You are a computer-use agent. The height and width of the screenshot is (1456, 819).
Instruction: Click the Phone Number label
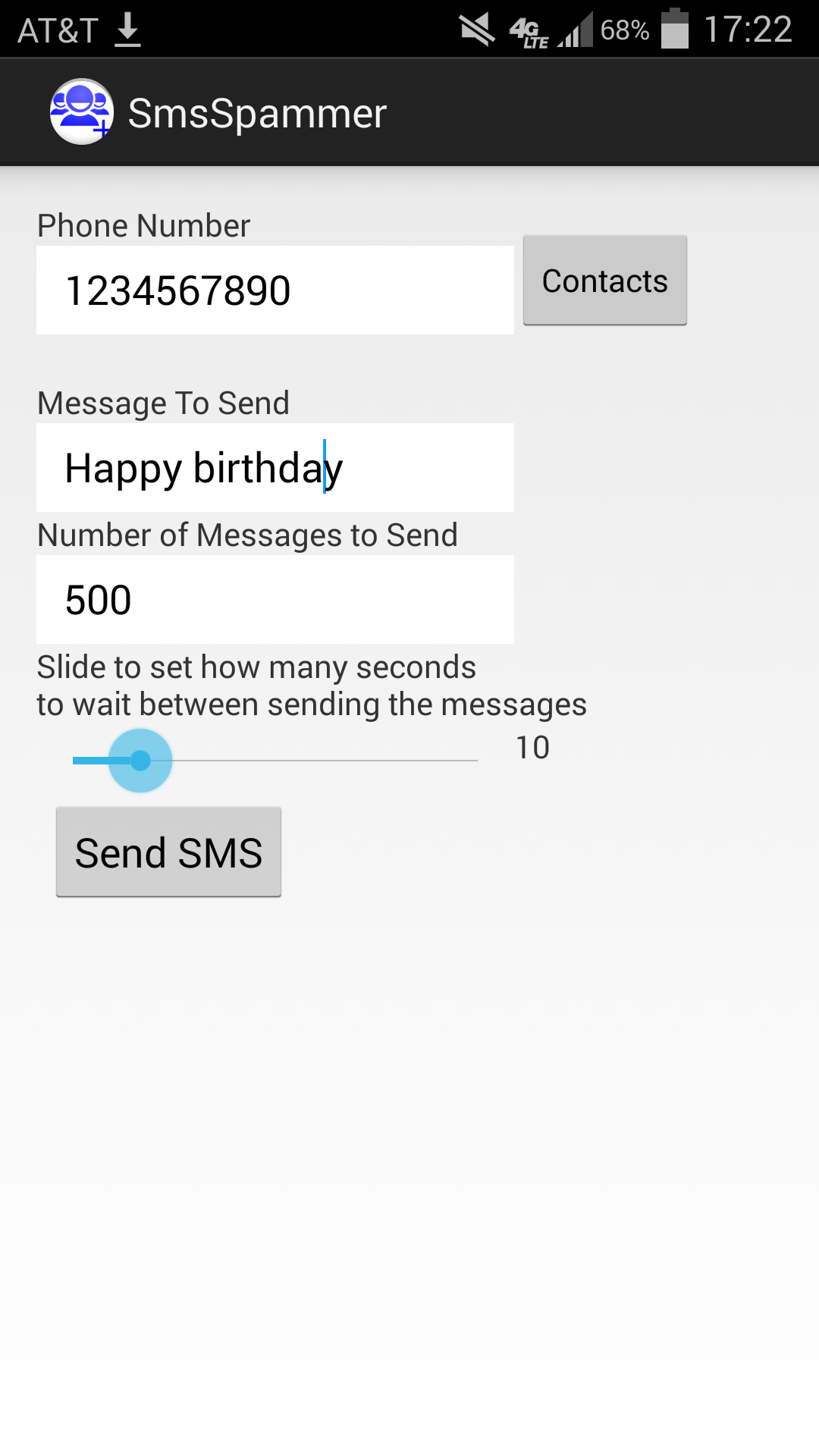click(143, 225)
